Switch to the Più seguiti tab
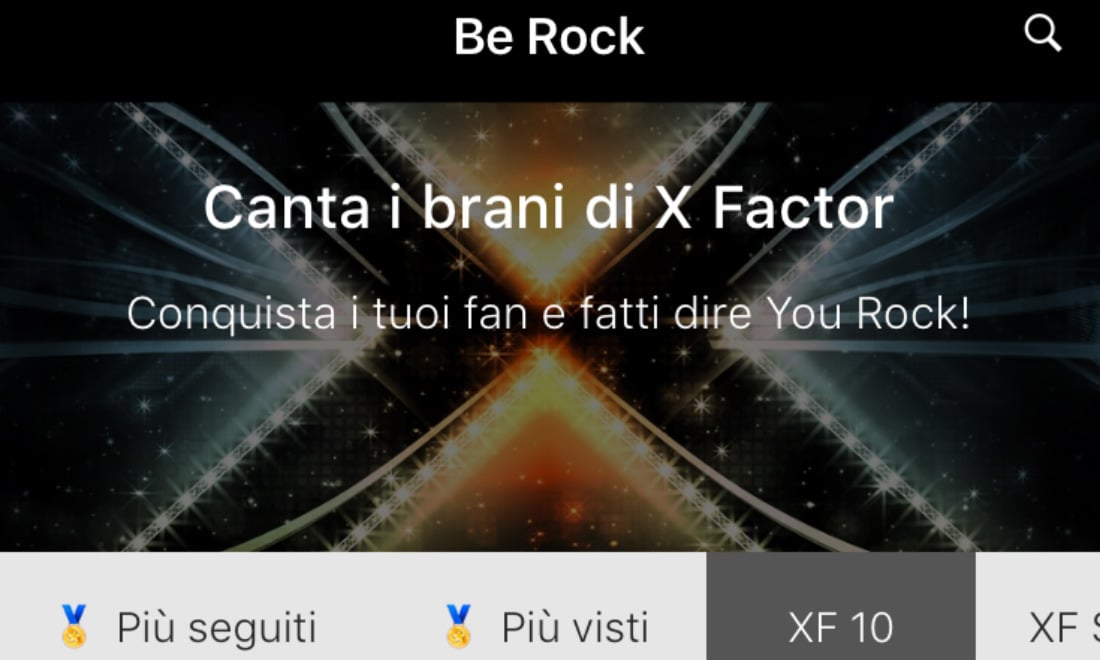The width and height of the screenshot is (1100, 660). pyautogui.click(x=188, y=627)
